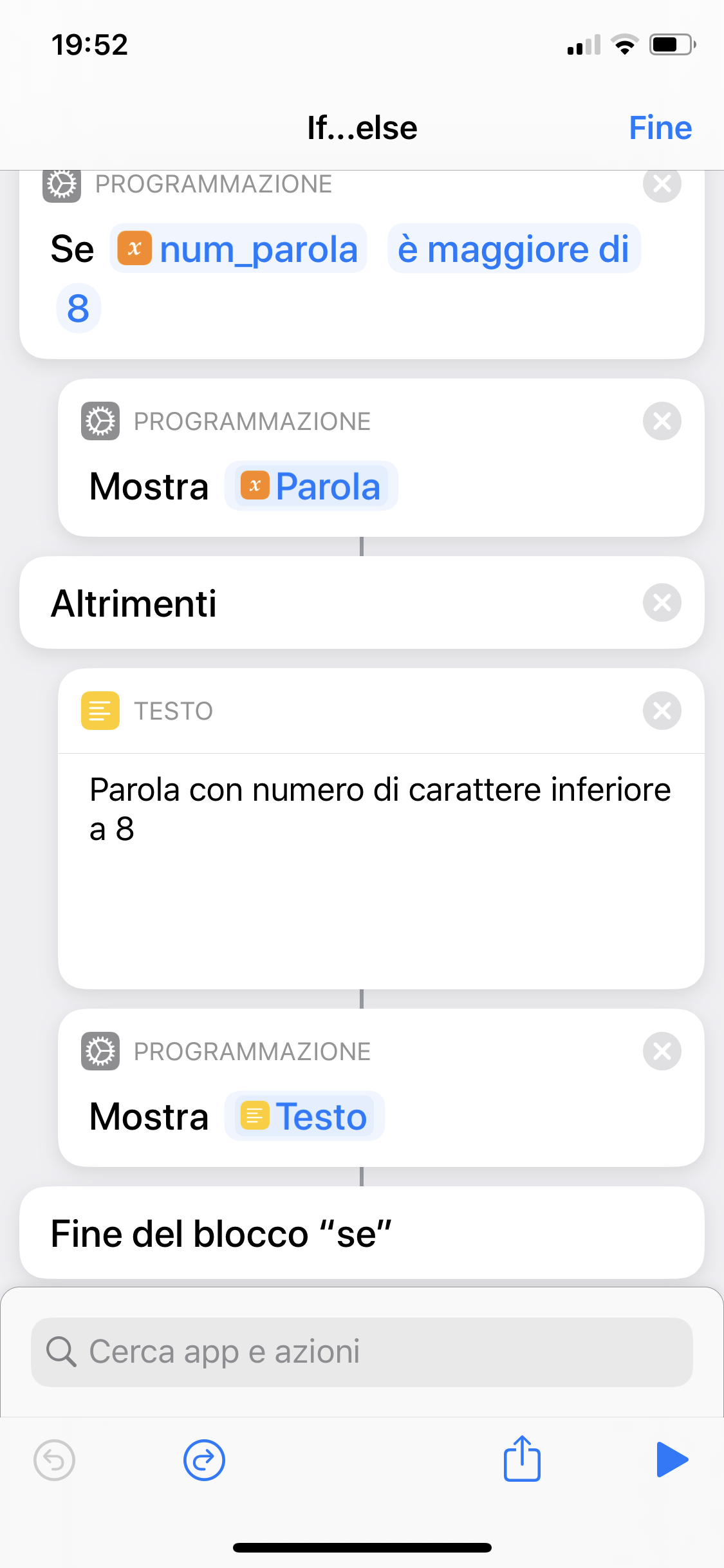
Task: Select the num_parola variable in condition
Action: point(238,249)
